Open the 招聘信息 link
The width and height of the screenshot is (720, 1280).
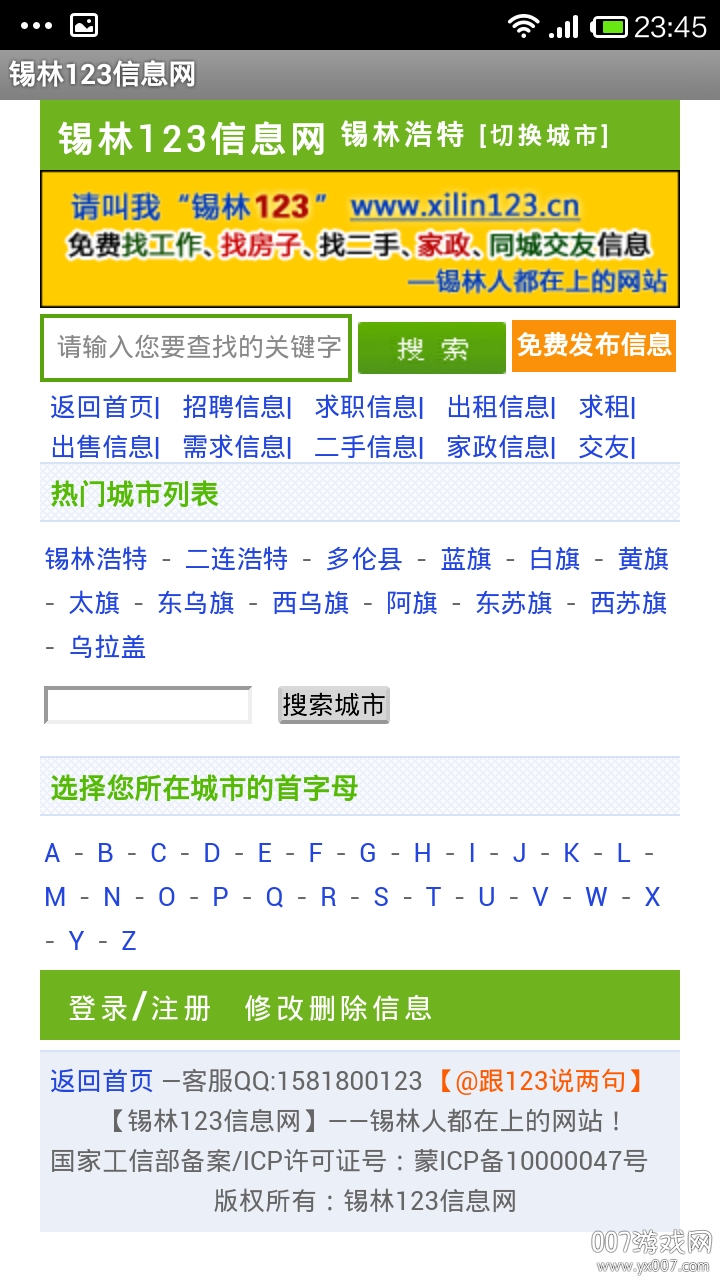235,407
